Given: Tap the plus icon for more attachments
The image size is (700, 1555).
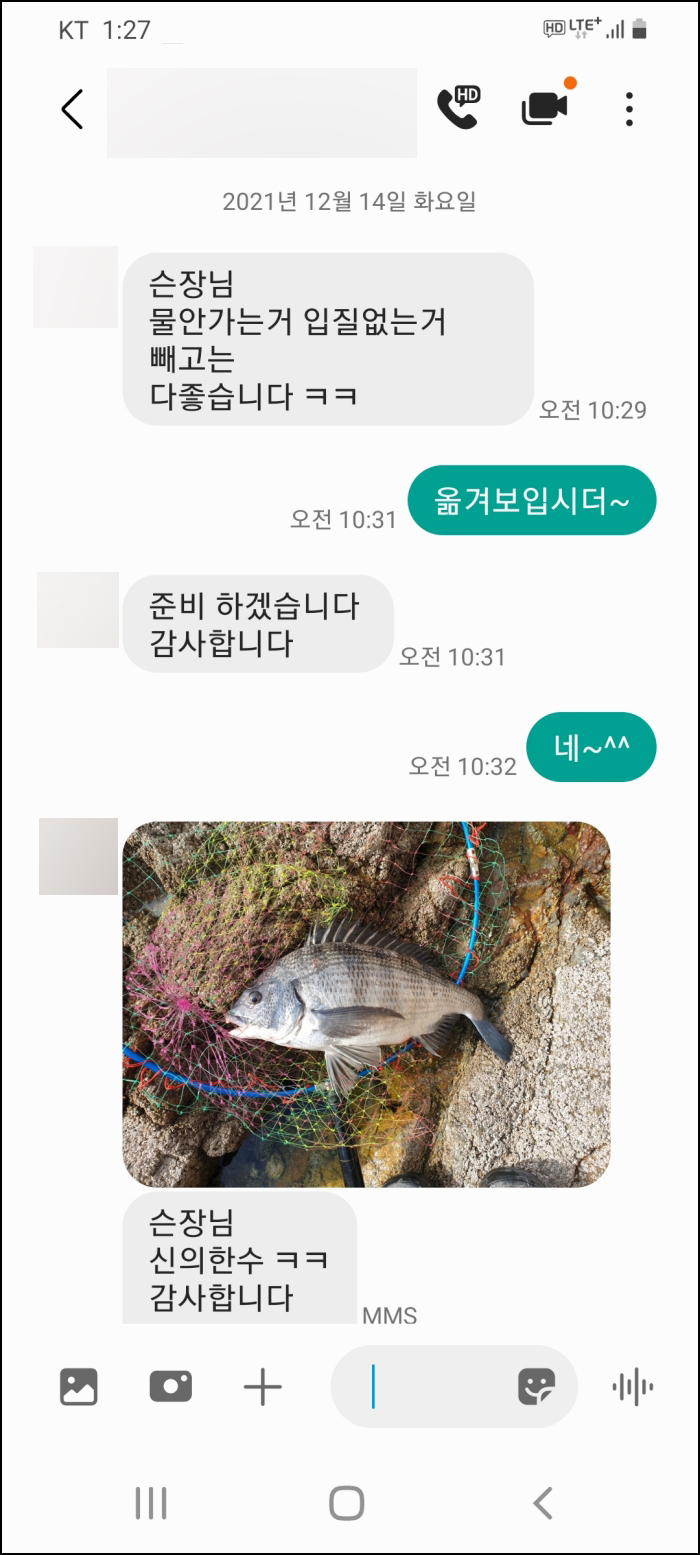Looking at the screenshot, I should [263, 1387].
